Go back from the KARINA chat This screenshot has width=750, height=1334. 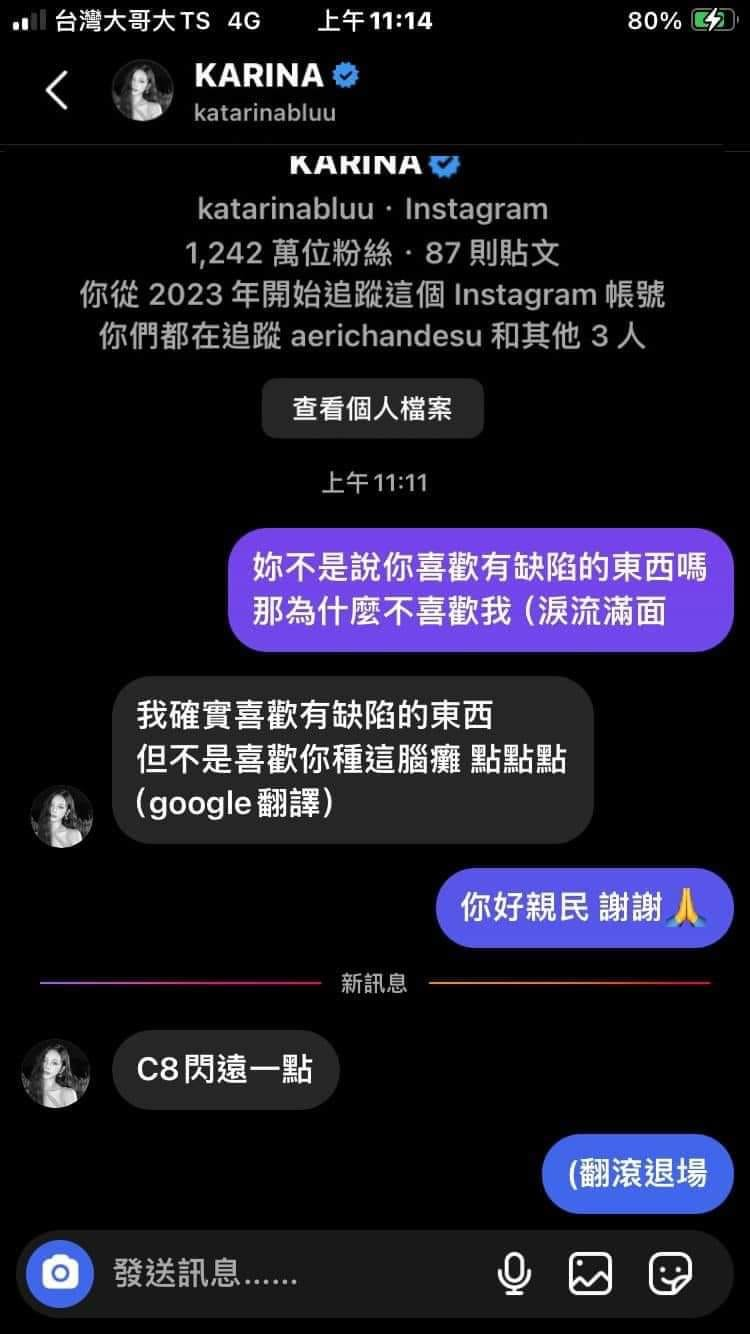(x=56, y=91)
